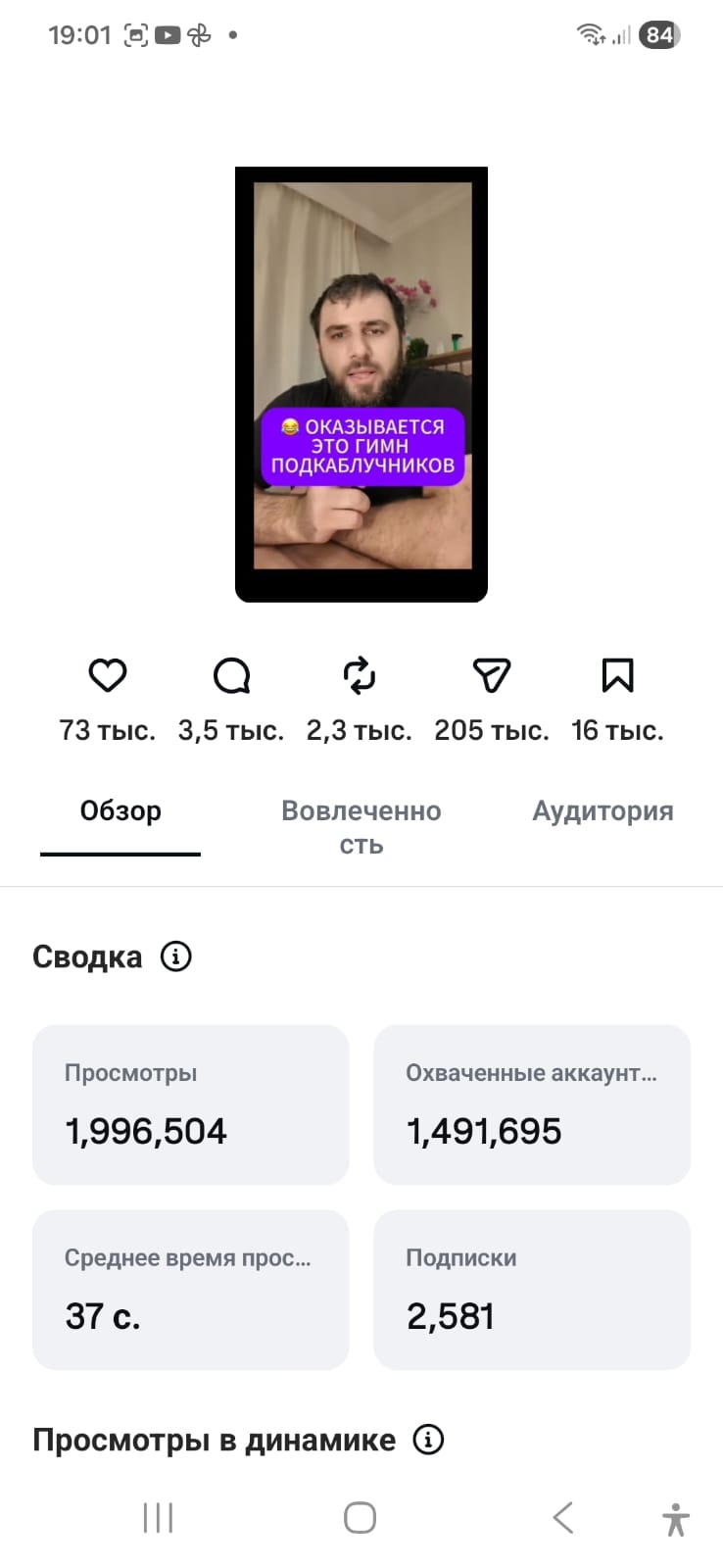This screenshot has height=1568, width=723.
Task: Select the Обзор tab
Action: click(120, 811)
